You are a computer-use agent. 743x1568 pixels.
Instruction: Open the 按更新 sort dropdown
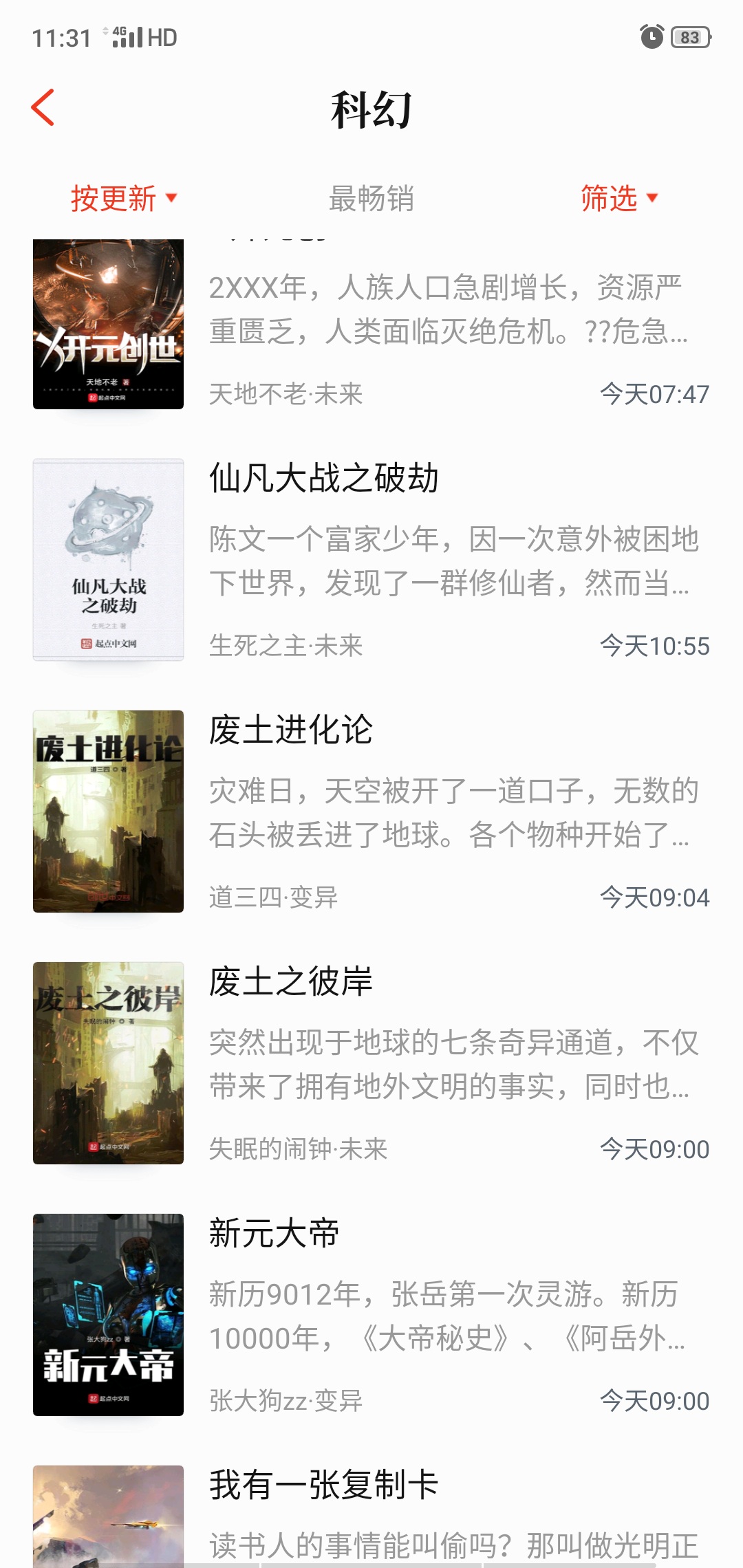(124, 199)
